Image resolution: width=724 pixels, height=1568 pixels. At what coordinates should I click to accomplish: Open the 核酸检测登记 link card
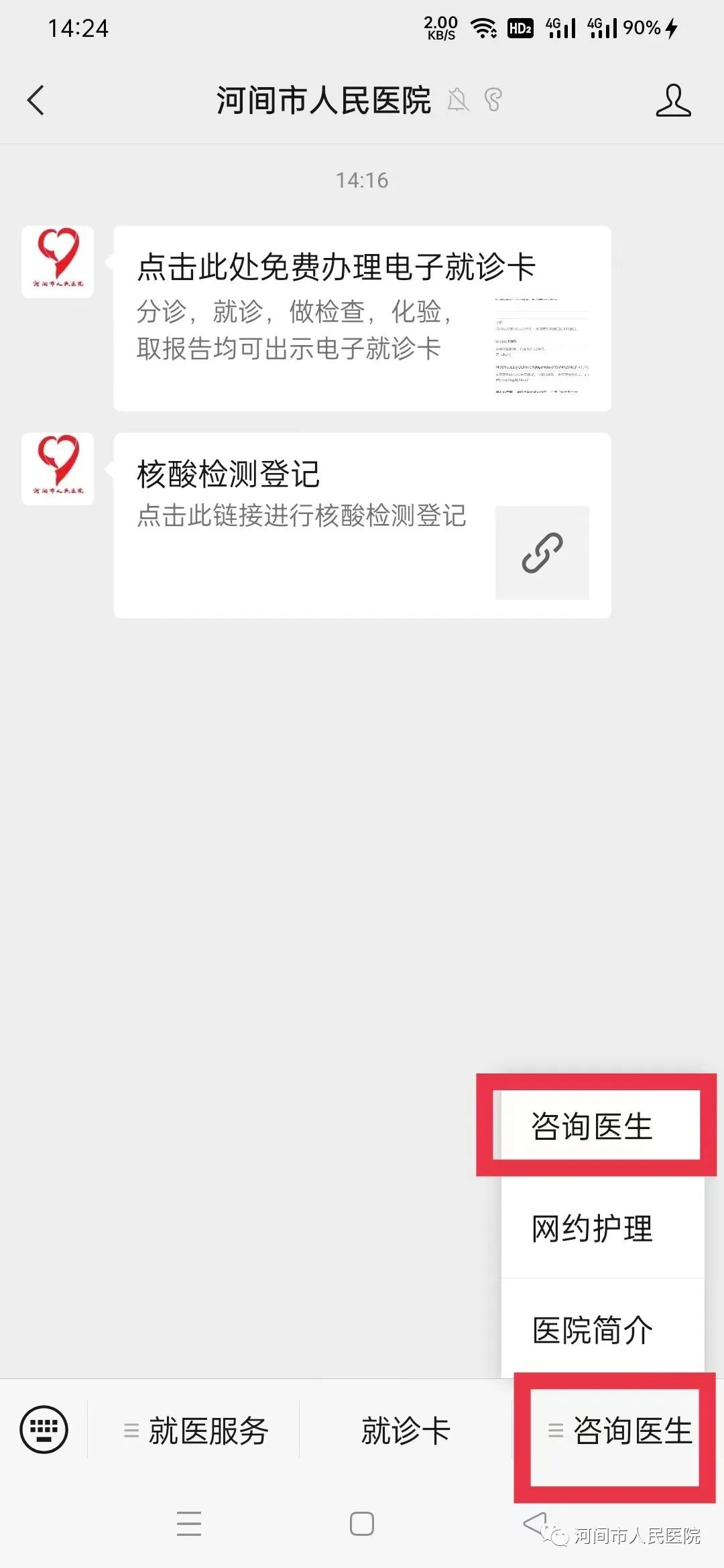(362, 525)
